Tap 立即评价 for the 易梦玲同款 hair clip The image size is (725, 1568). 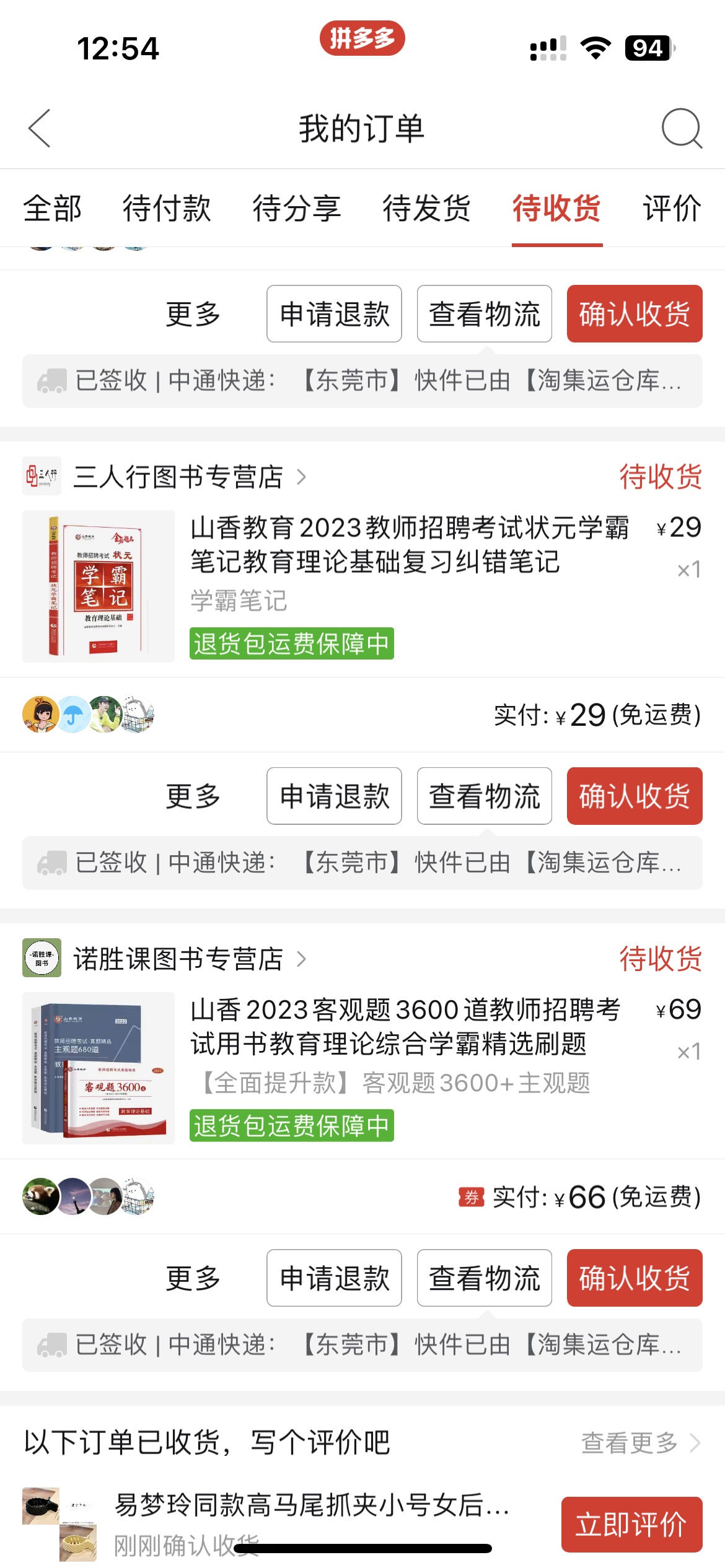pos(632,1524)
